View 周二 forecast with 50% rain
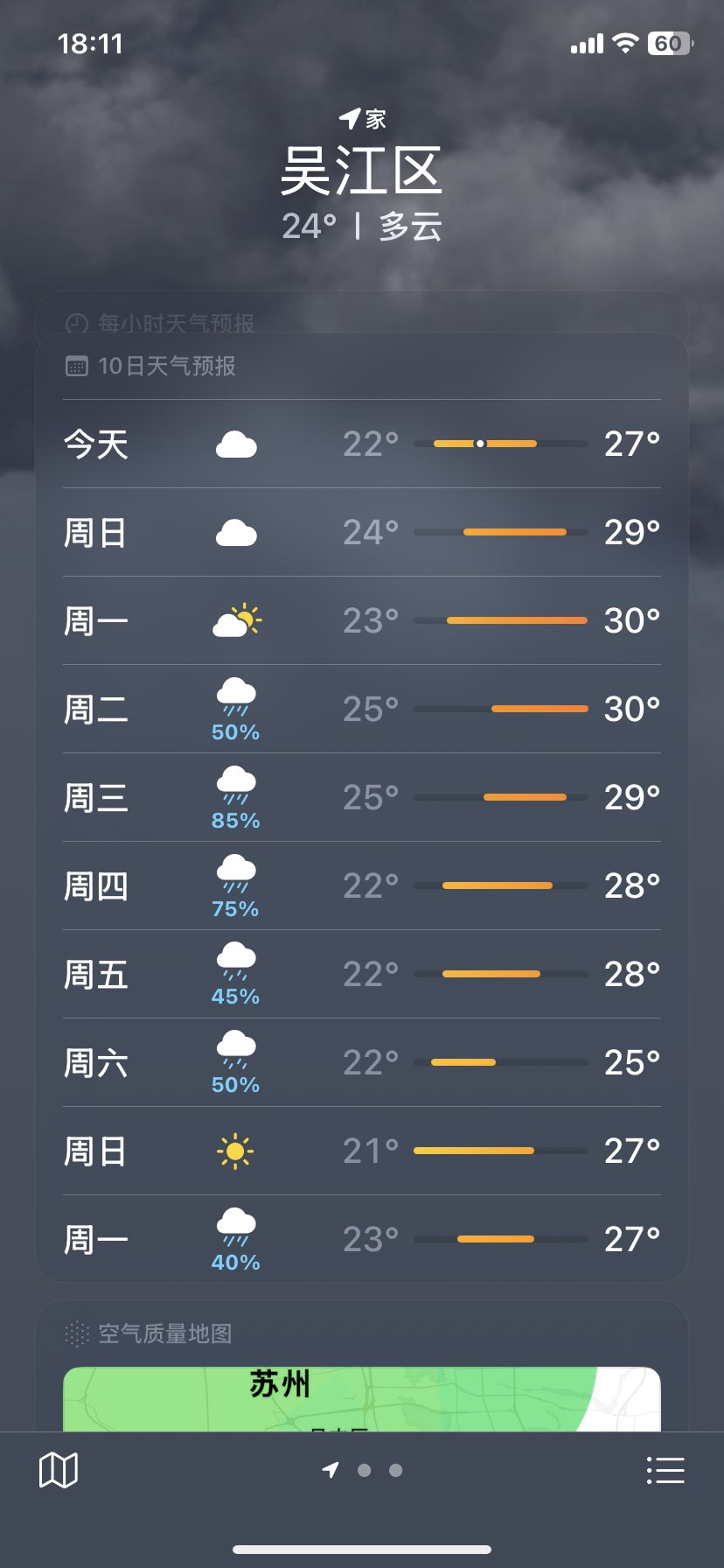The height and width of the screenshot is (1568, 724). tap(362, 709)
